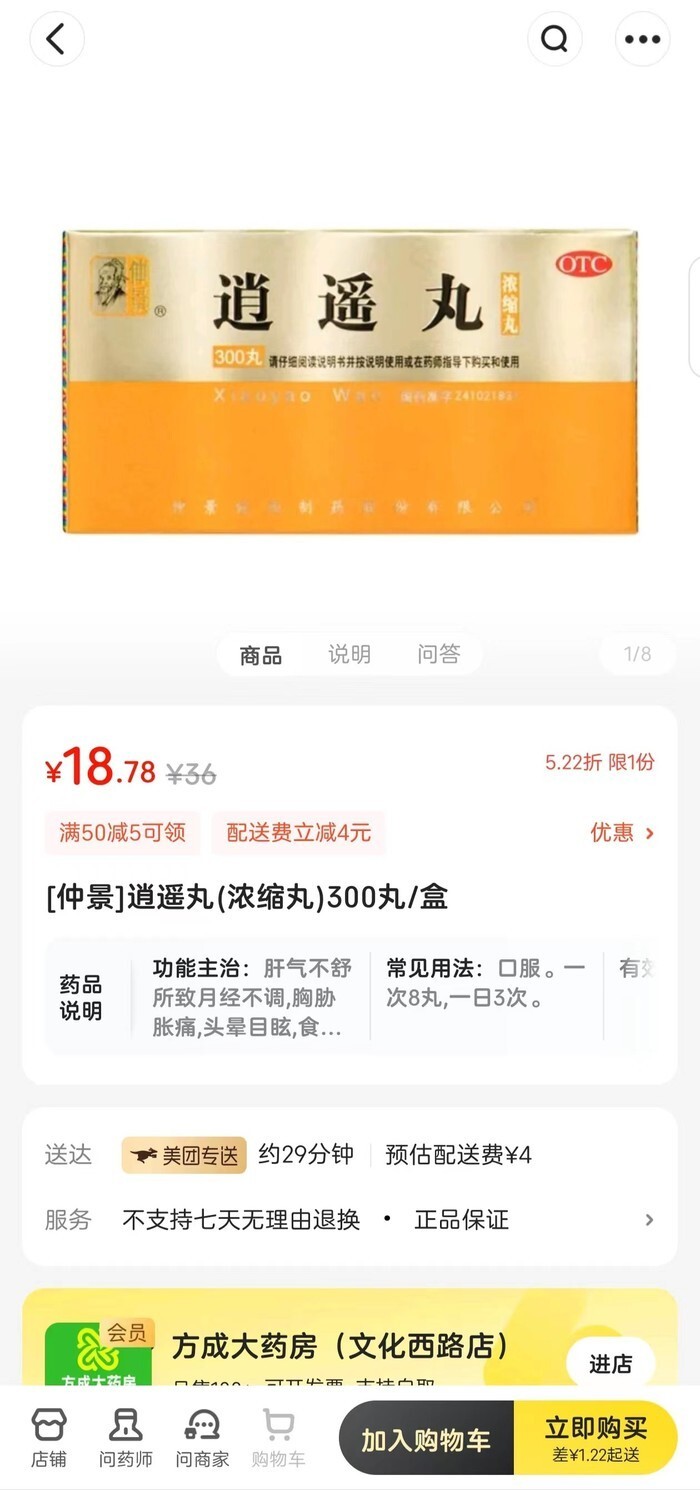
Task: View the 逍遥丸 product image
Action: (350, 381)
